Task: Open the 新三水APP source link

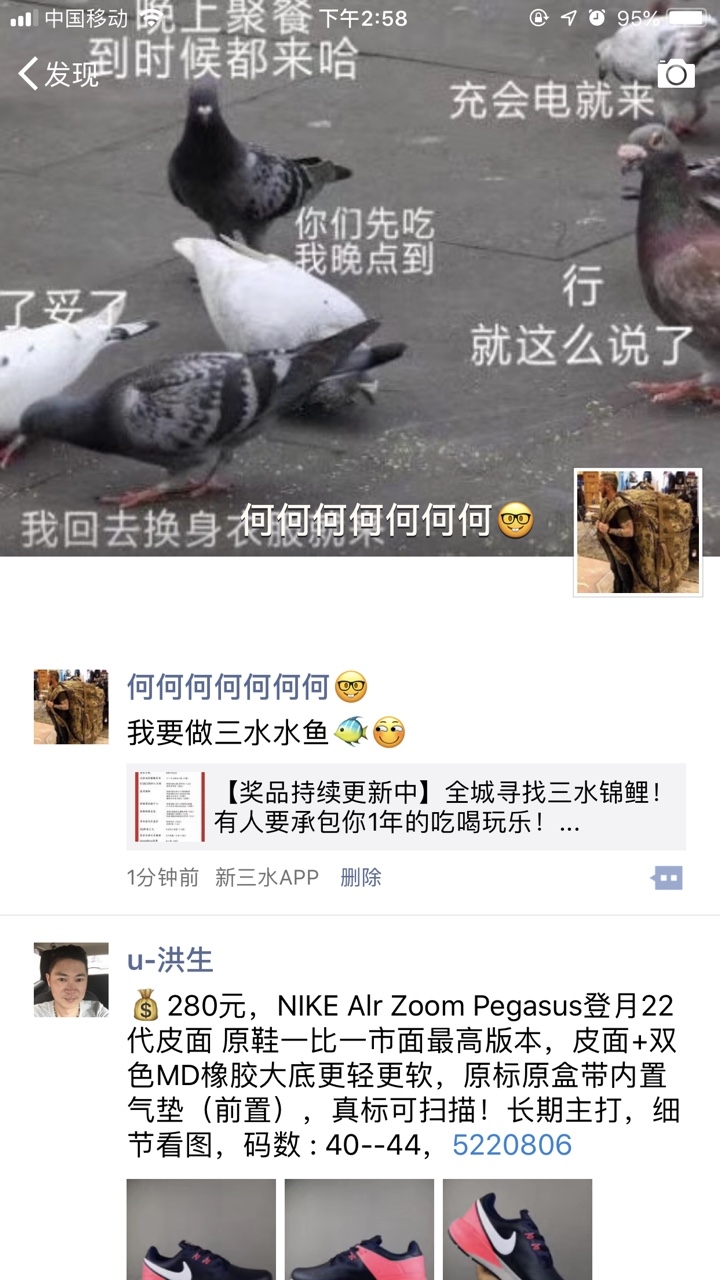Action: pyautogui.click(x=267, y=878)
